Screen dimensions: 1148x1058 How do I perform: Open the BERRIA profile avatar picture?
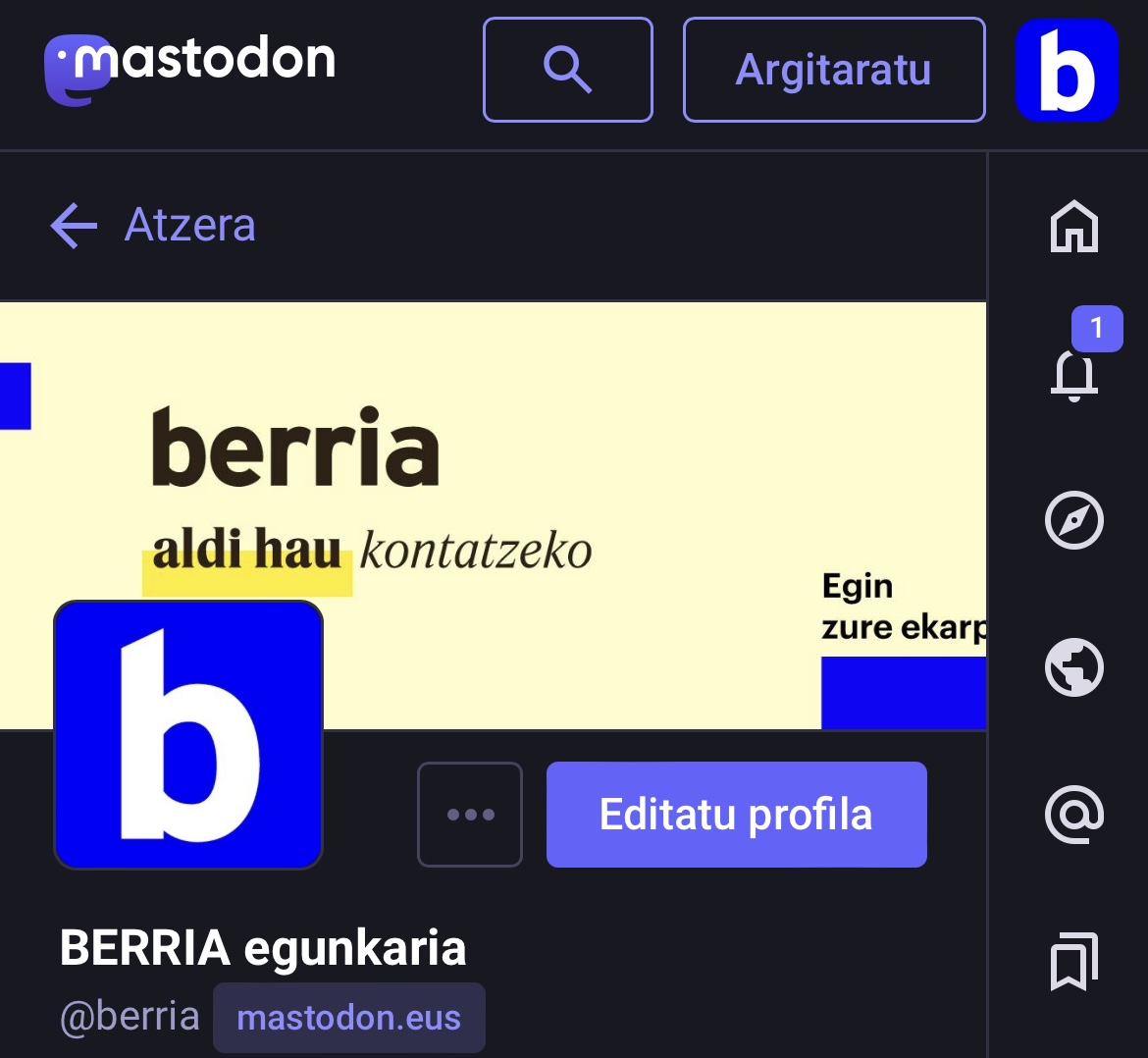[x=188, y=734]
